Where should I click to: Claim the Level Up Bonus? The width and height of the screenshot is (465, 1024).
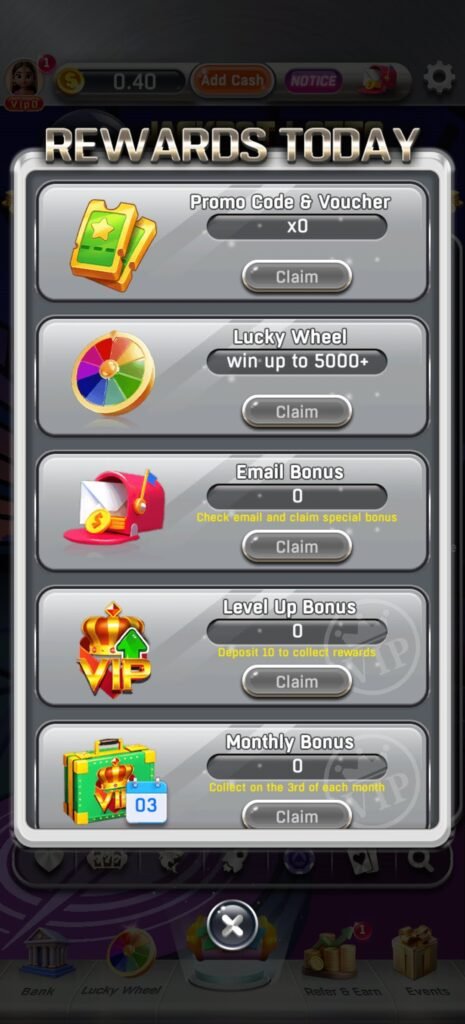297,682
